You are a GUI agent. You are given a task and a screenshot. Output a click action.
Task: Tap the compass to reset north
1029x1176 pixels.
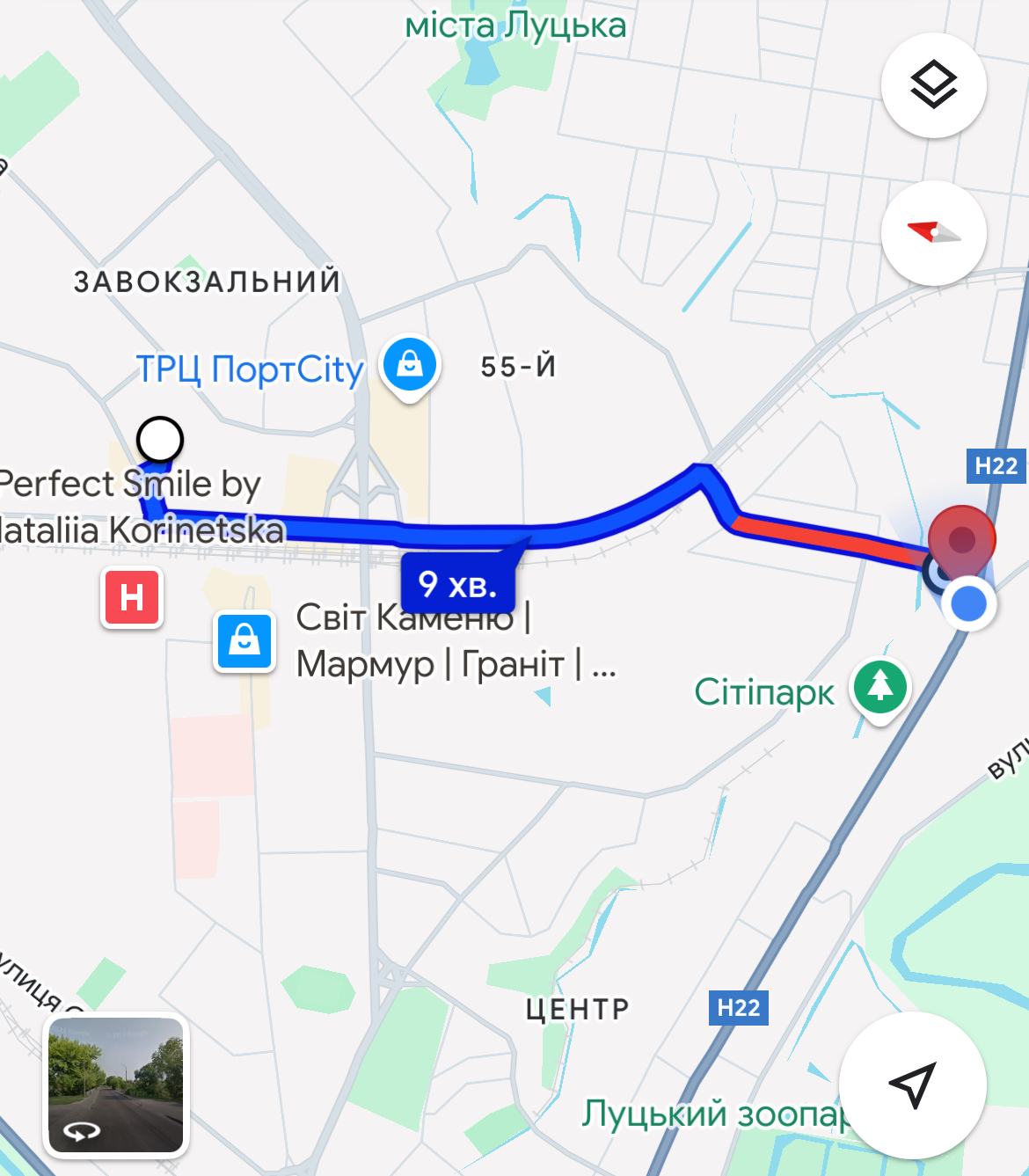tap(933, 233)
